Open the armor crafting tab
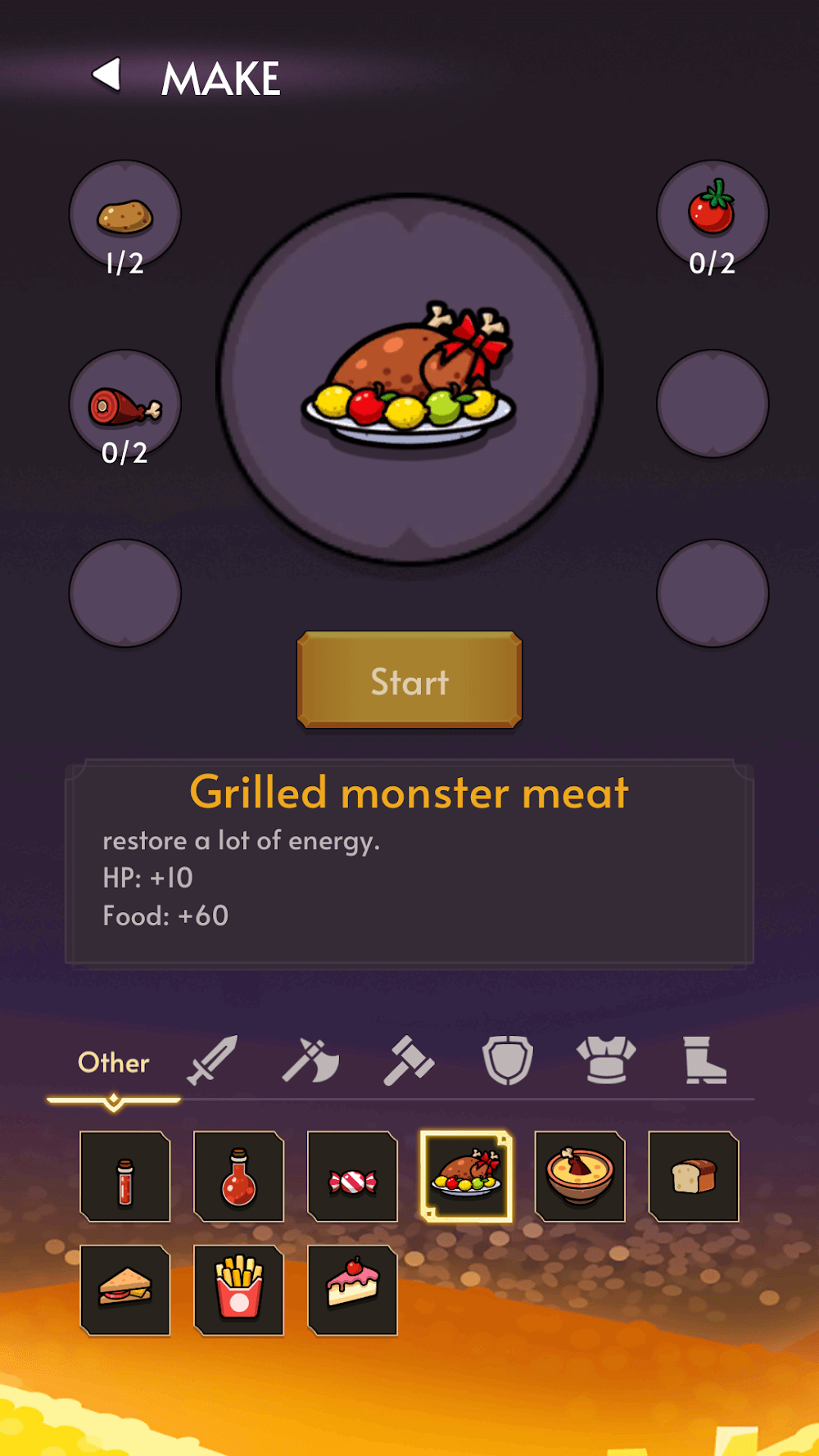The height and width of the screenshot is (1456, 819). pyautogui.click(x=606, y=1060)
